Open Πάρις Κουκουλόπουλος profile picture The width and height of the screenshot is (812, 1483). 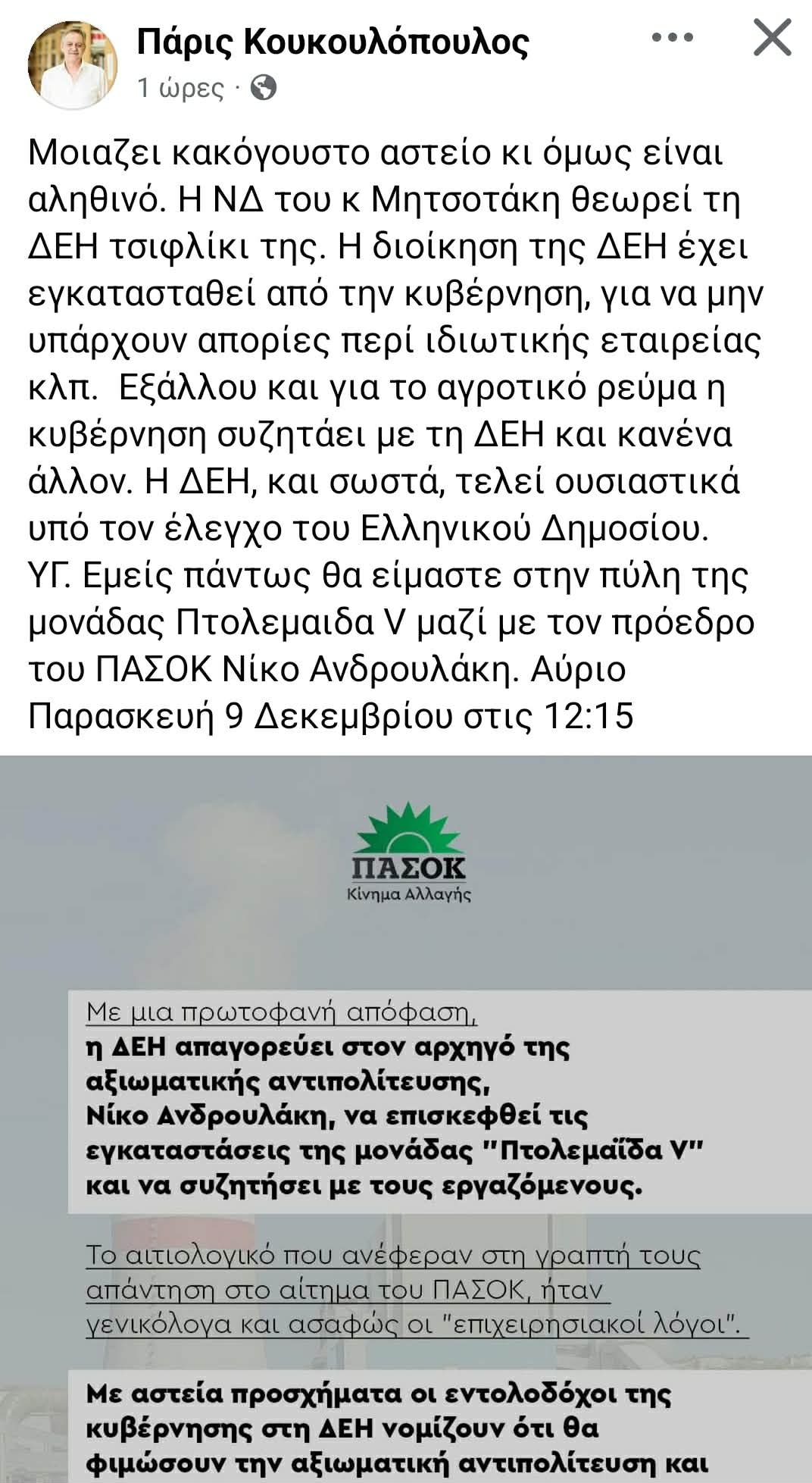[x=72, y=64]
